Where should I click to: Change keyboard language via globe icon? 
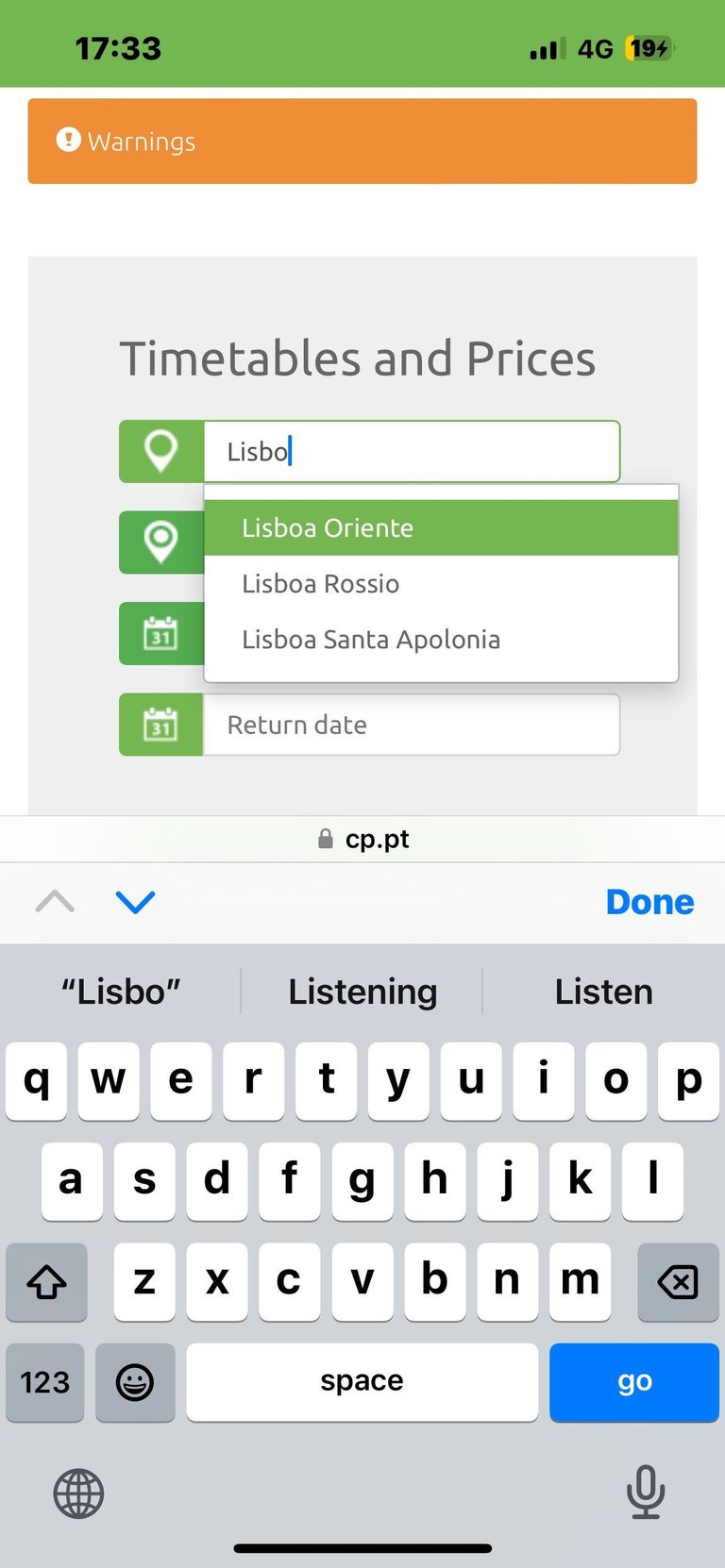tap(78, 1493)
